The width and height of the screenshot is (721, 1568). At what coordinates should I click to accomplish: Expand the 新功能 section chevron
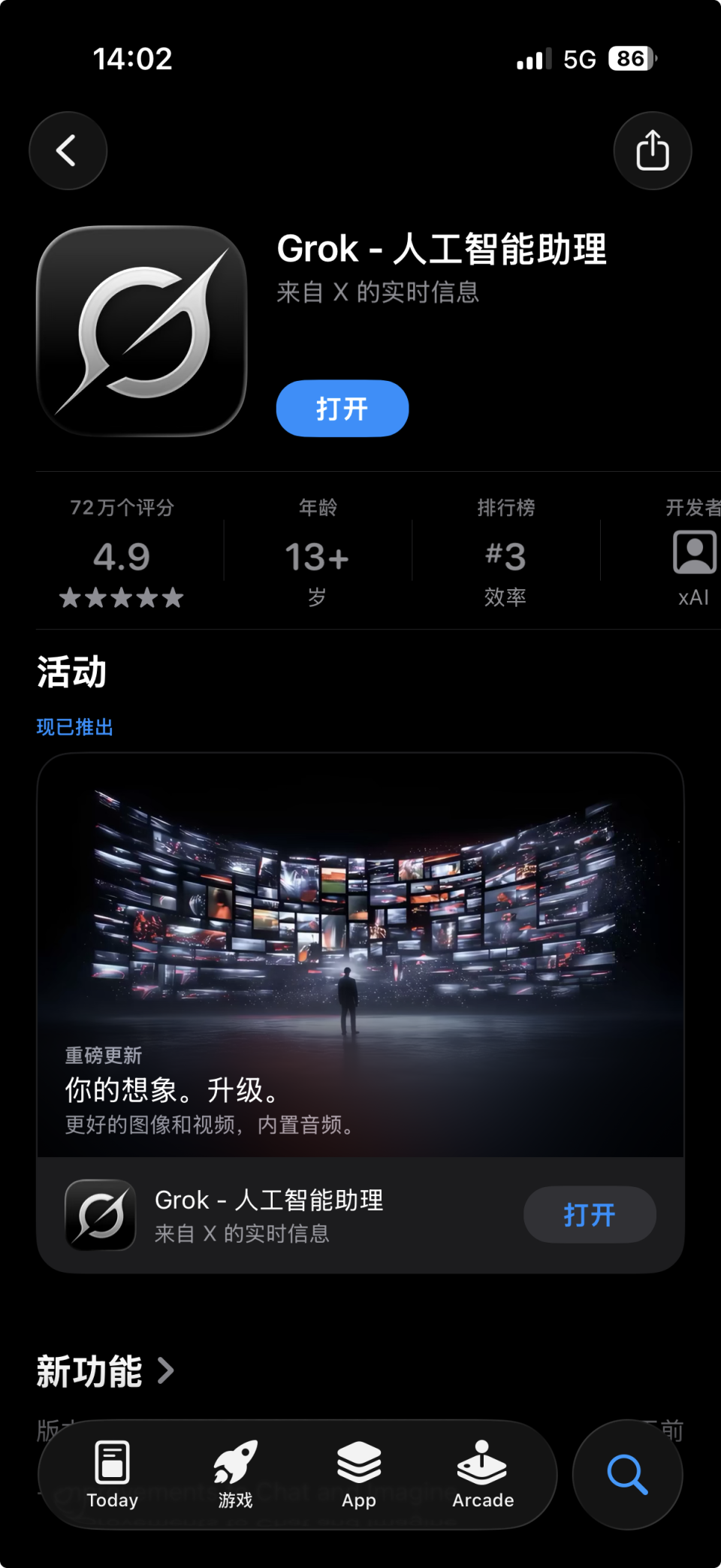165,1371
